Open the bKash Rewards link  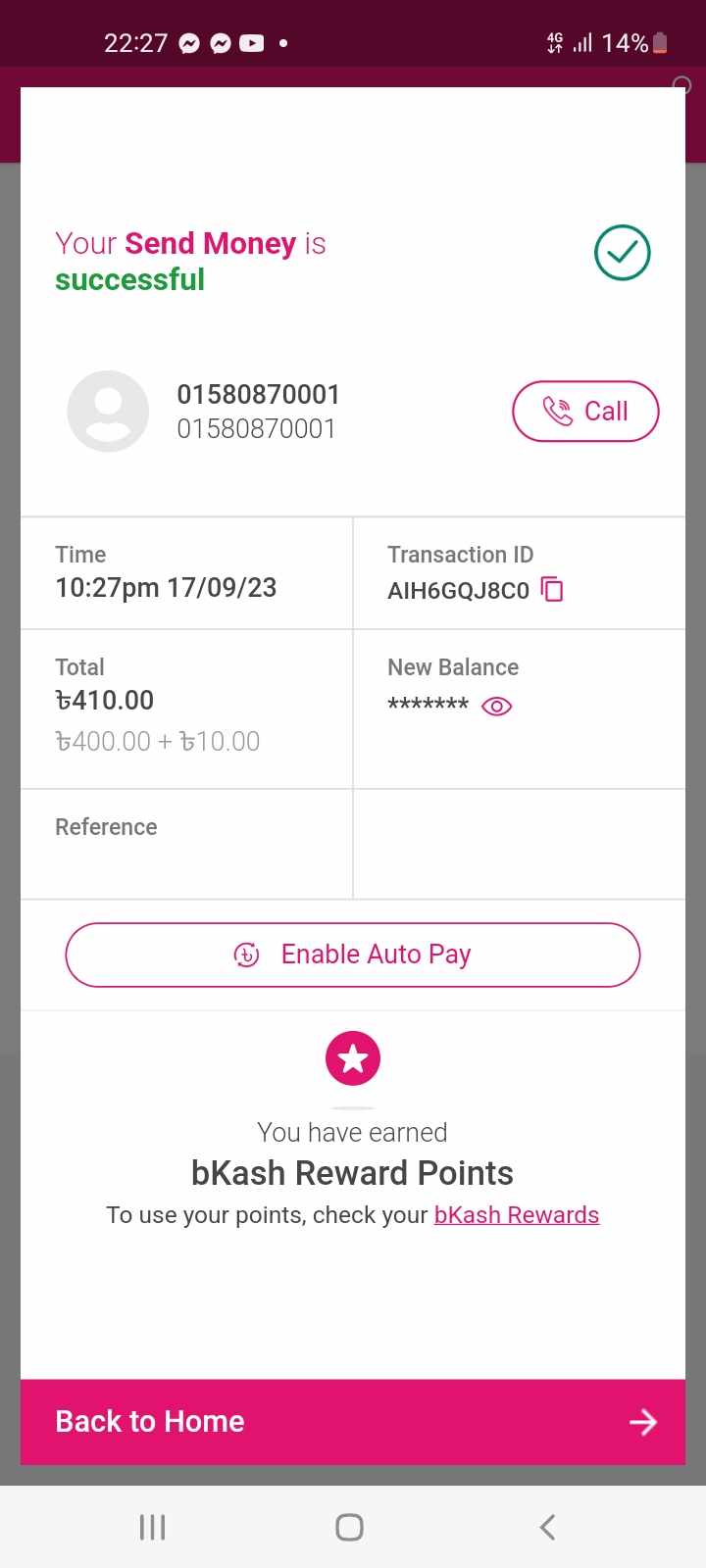pos(517,1215)
